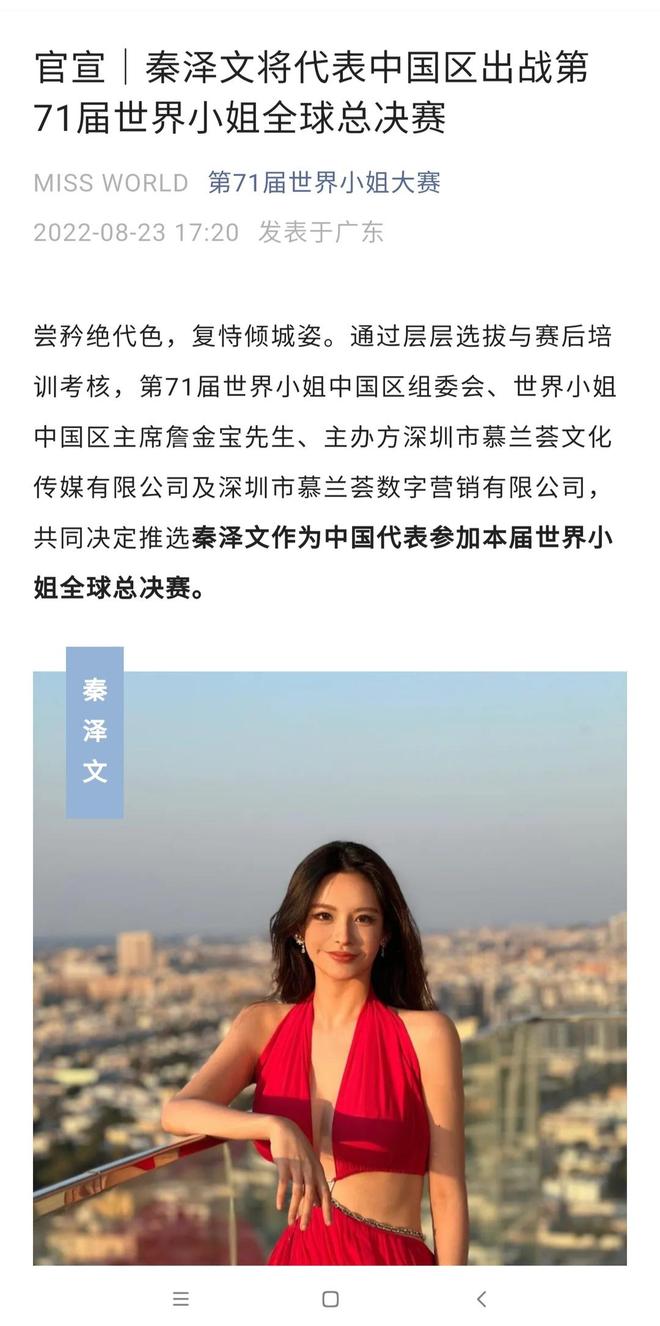Go back with the system back button

481,1299
